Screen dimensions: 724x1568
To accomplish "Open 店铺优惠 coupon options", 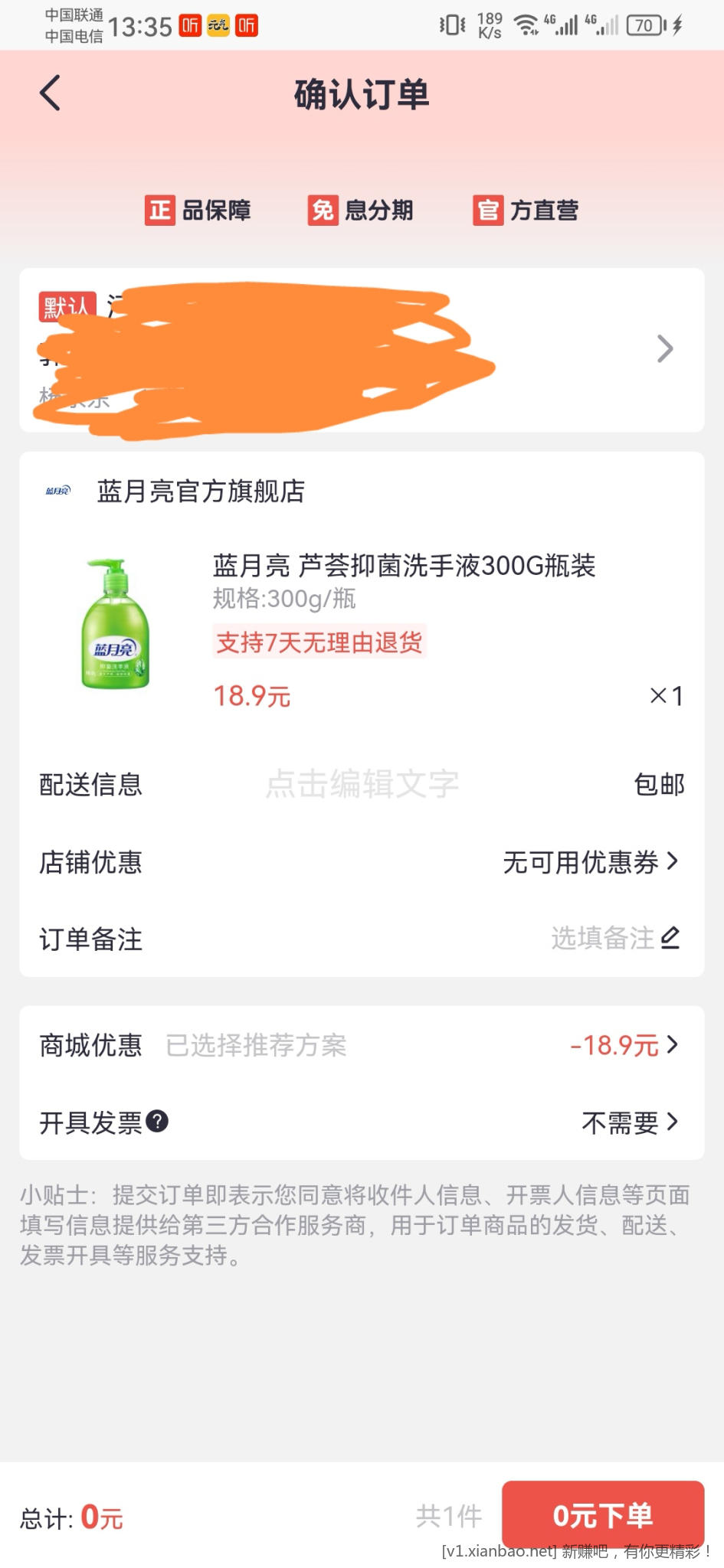I will [590, 862].
